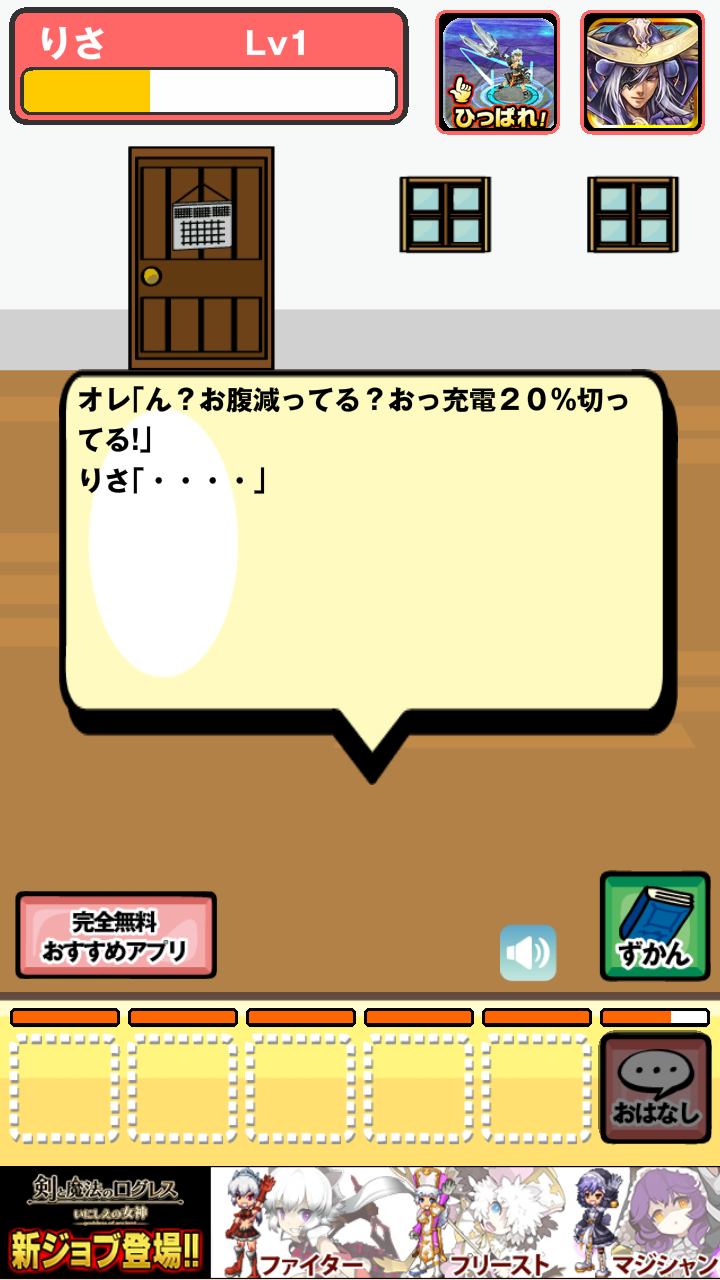Toggle the sound speaker icon
Image resolution: width=720 pixels, height=1280 pixels.
point(528,953)
